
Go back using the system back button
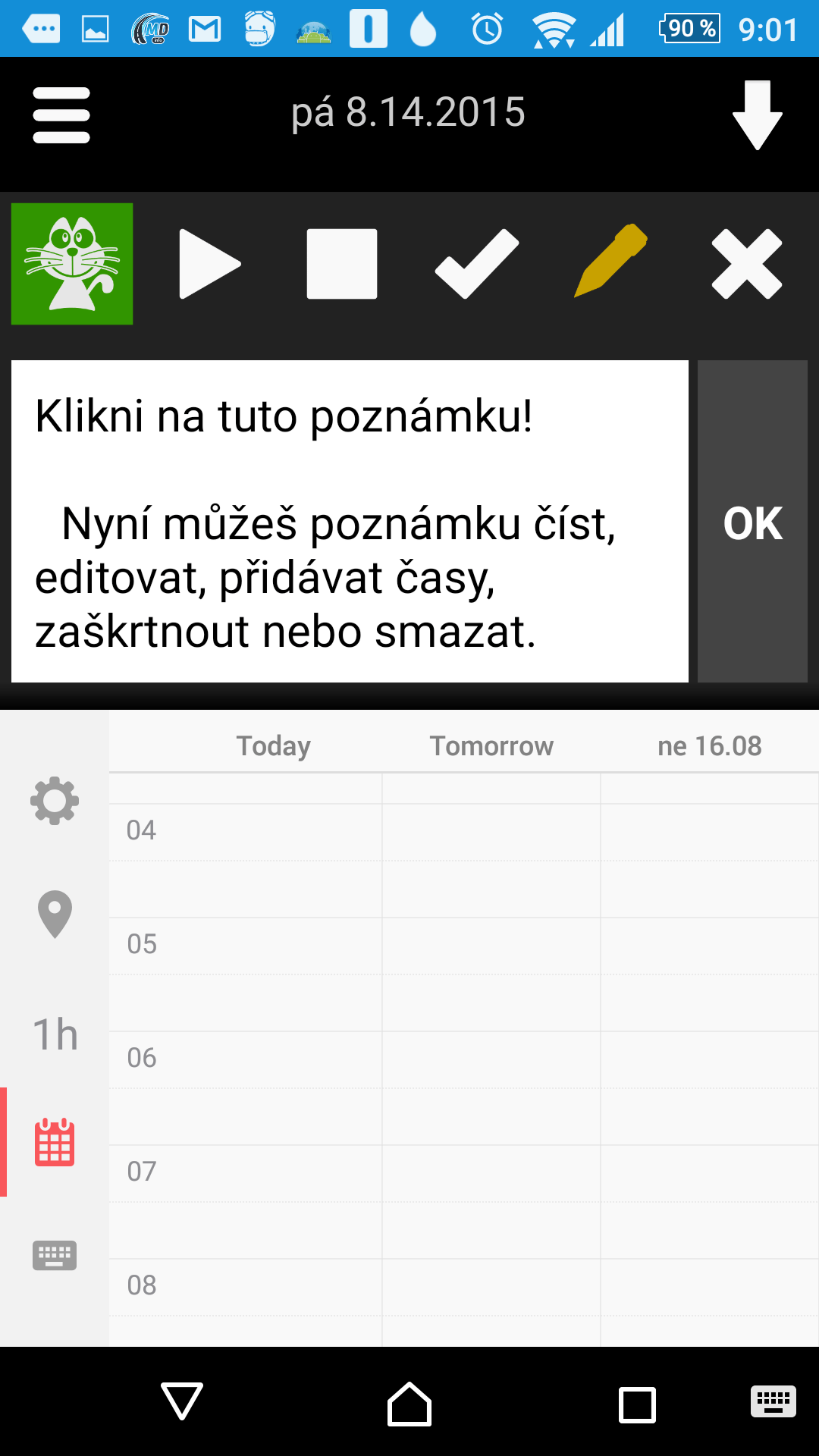[182, 1401]
